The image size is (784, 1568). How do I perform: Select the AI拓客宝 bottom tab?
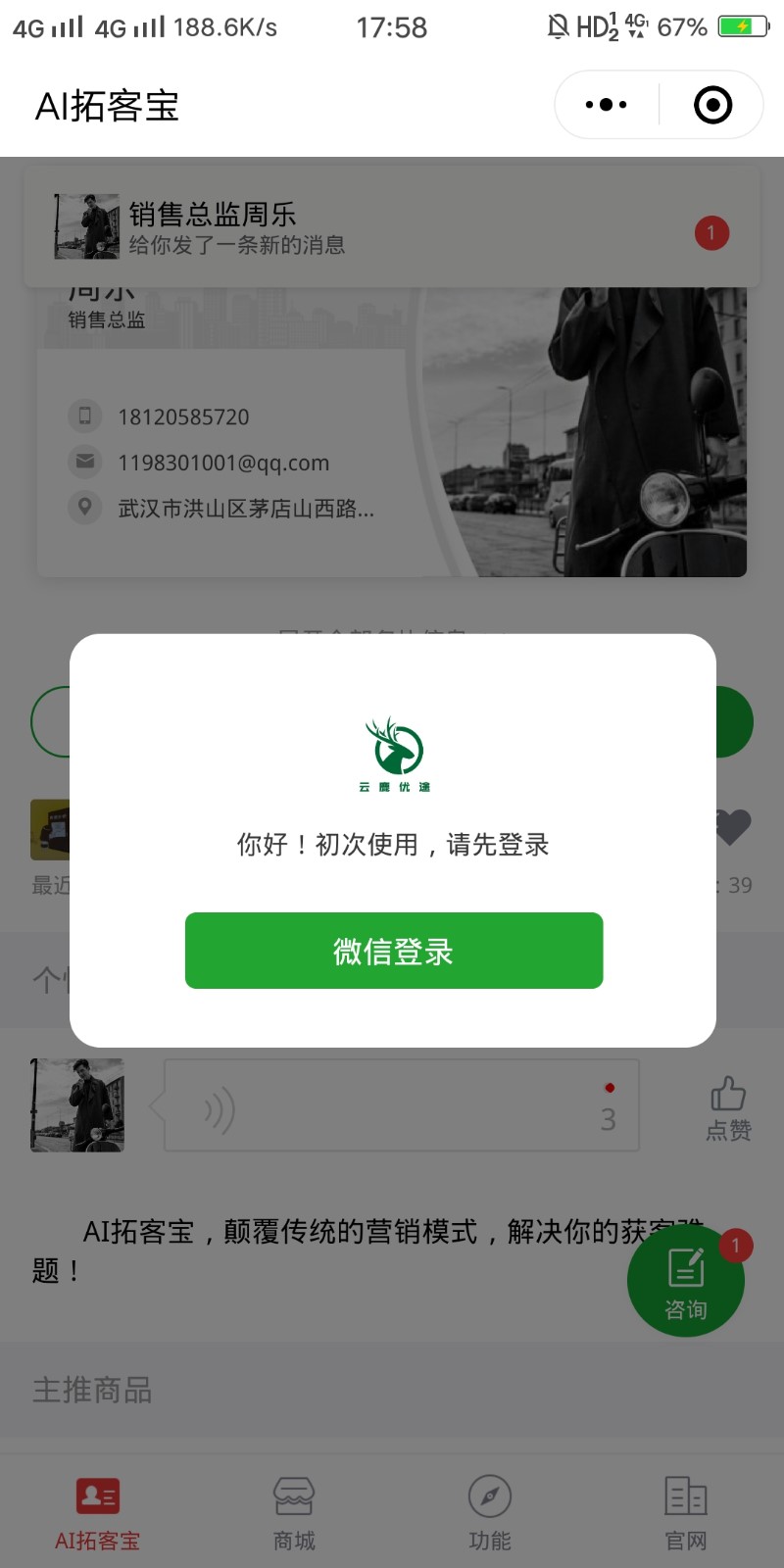click(x=98, y=1514)
